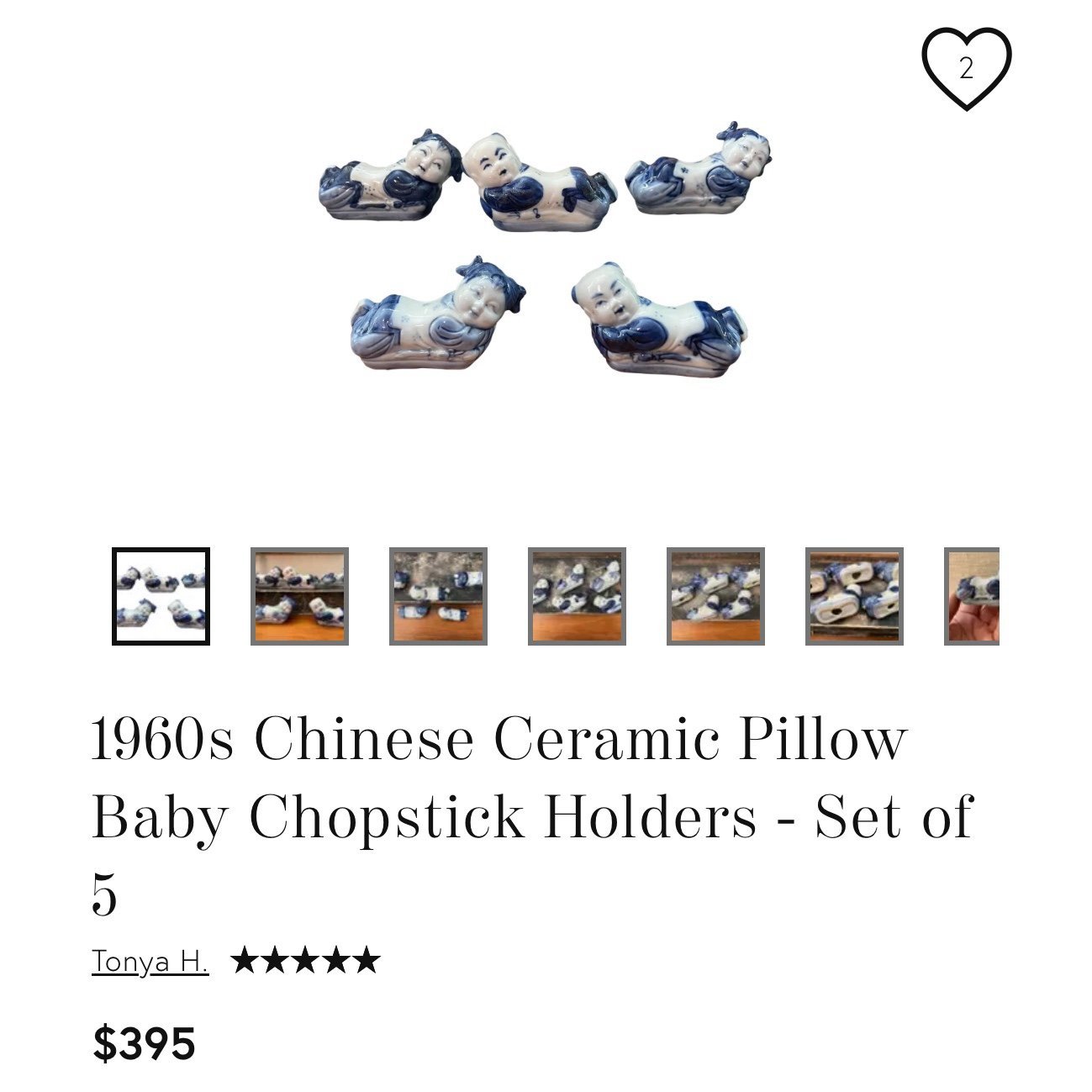The width and height of the screenshot is (1092, 1092).
Task: Show the third product photo thumbnail
Action: coord(438,596)
